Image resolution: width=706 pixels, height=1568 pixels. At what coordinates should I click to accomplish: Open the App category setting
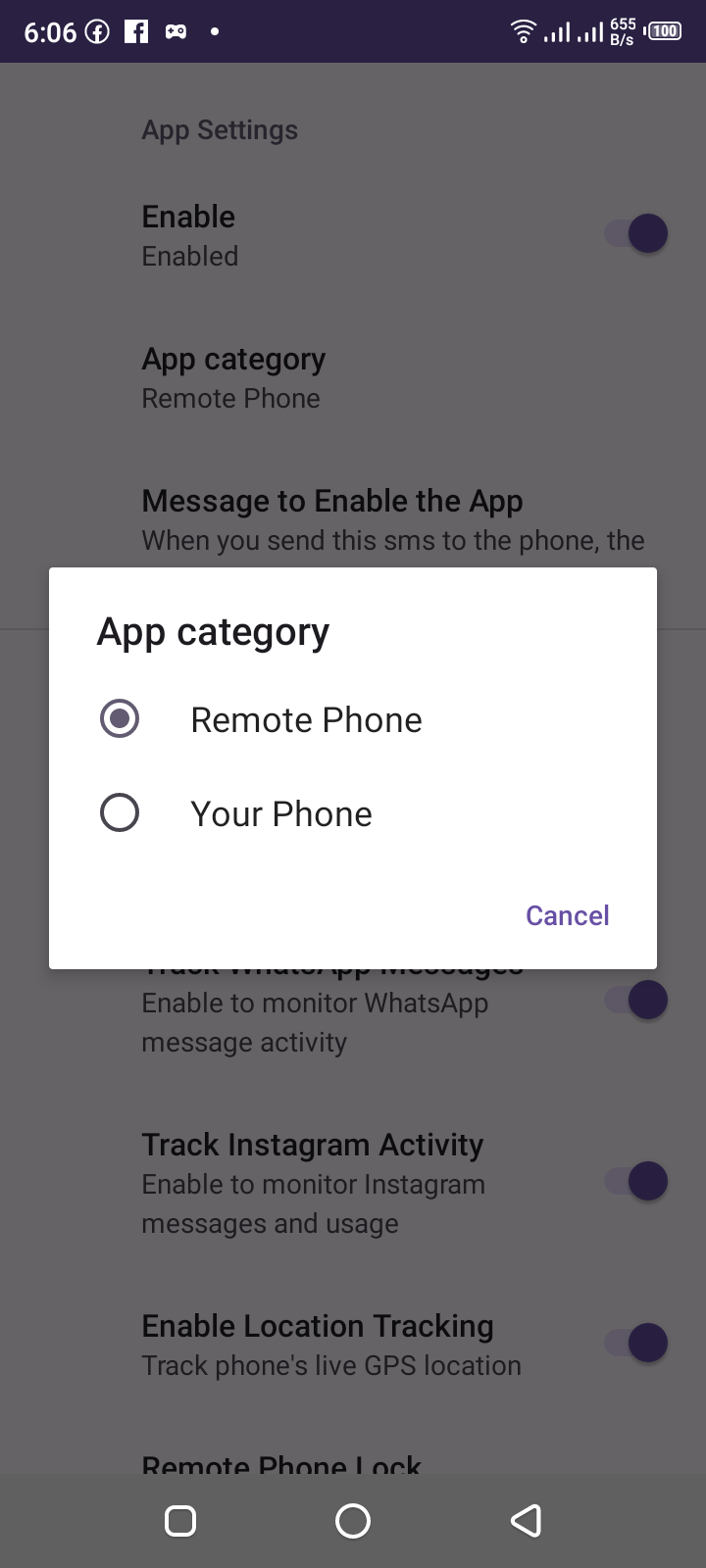(233, 377)
